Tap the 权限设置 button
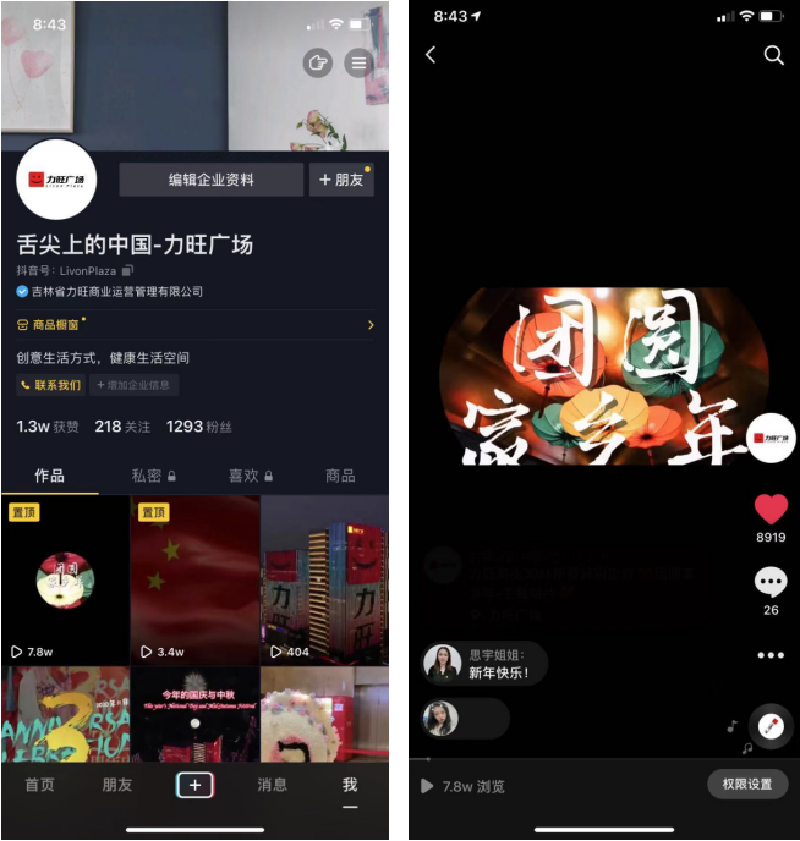Image resolution: width=800 pixels, height=841 pixels. coord(747,784)
